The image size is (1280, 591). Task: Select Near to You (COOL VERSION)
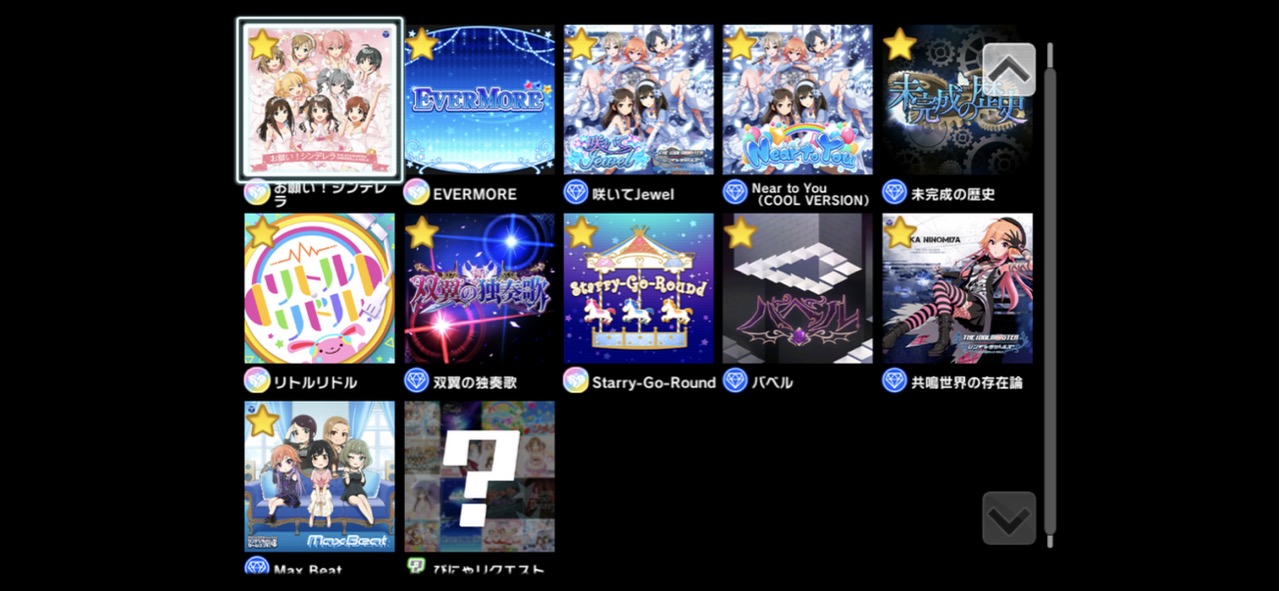click(x=798, y=100)
